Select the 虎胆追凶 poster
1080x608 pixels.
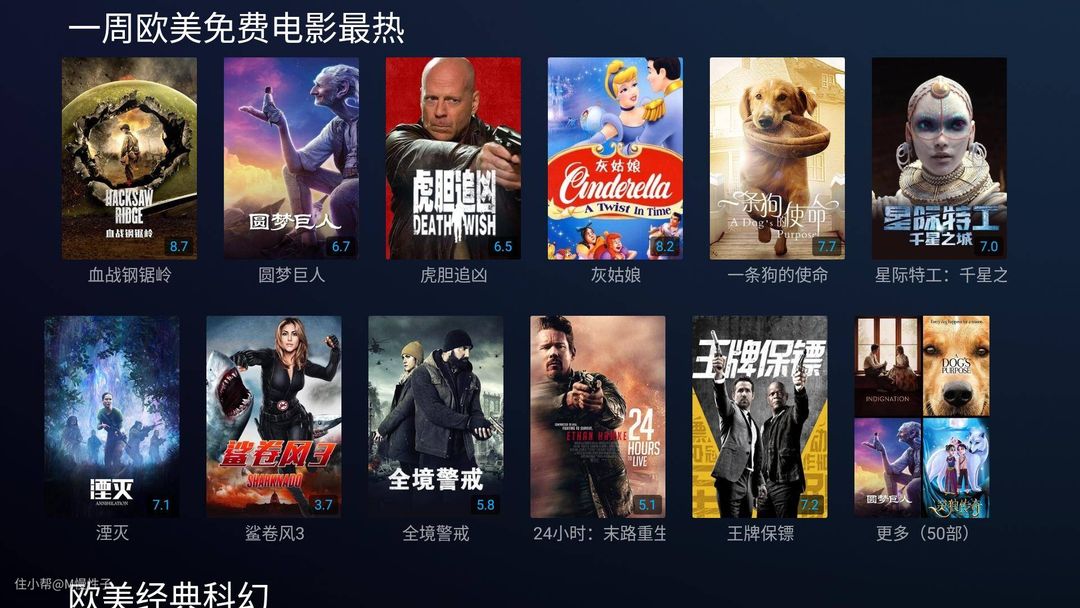point(453,158)
